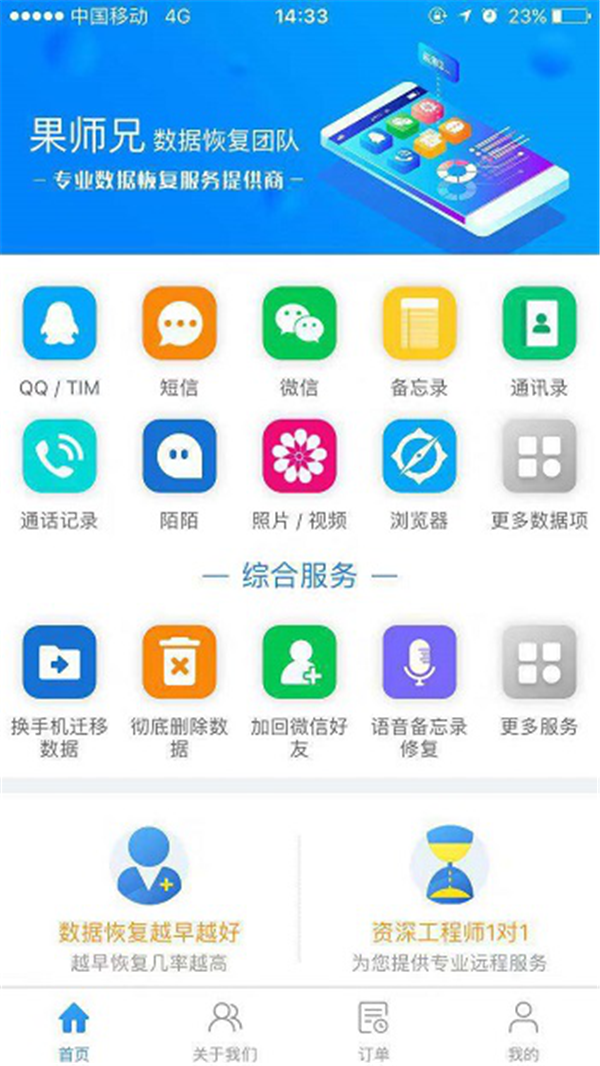Return to the 首页 tab
This screenshot has height=1066, width=600.
74,1030
